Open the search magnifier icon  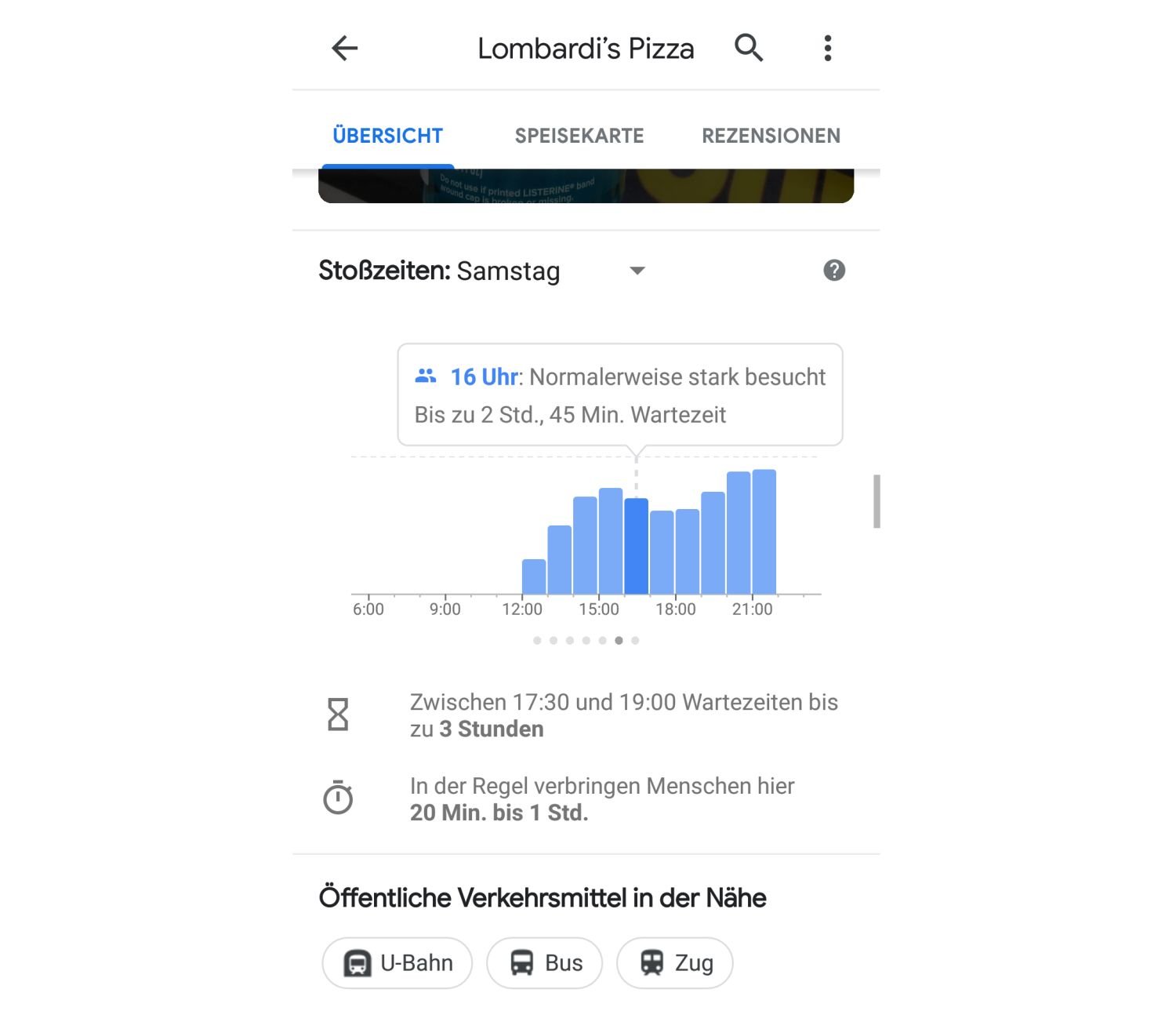748,48
